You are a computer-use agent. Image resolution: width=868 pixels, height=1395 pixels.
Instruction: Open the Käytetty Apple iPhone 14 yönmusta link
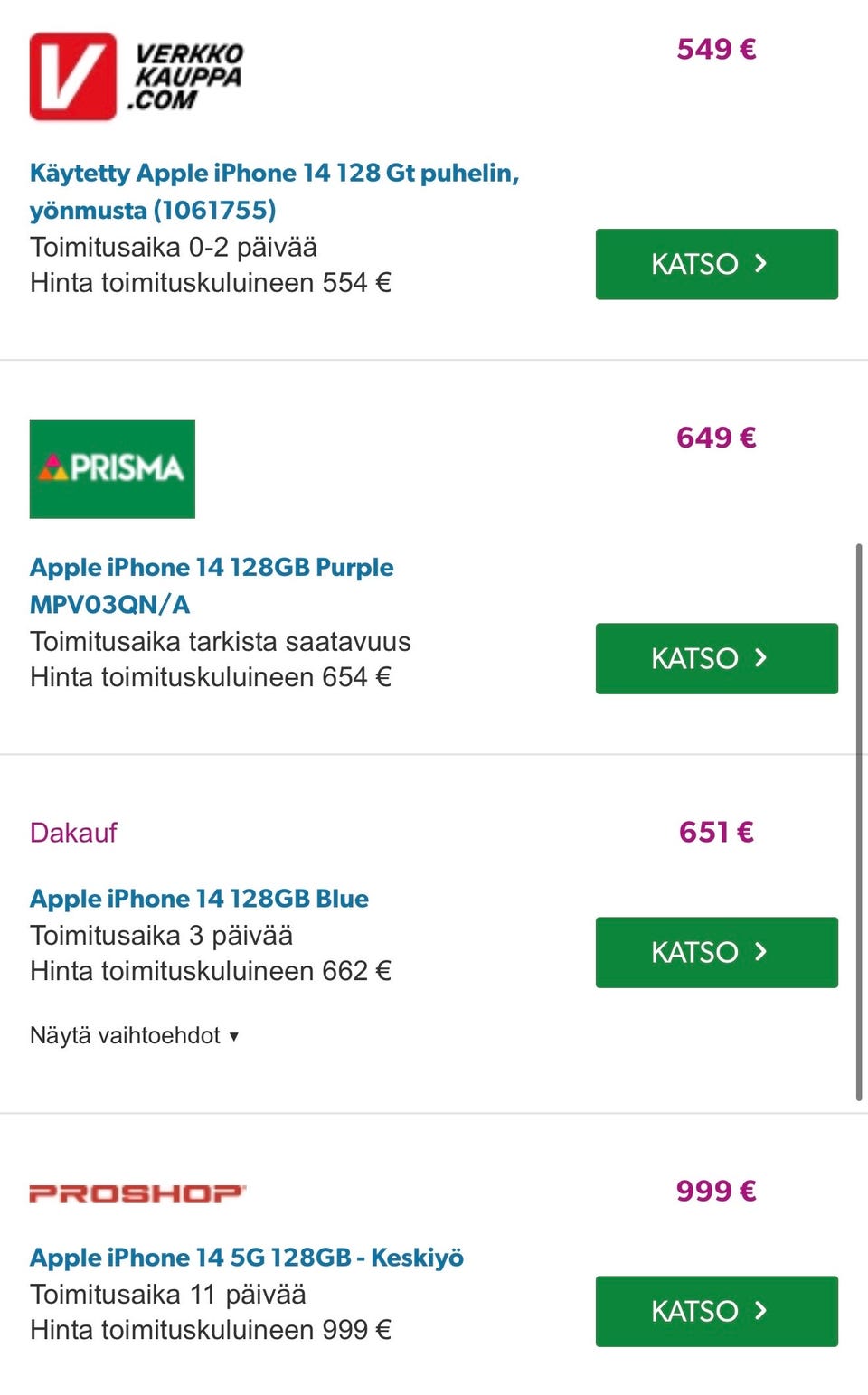click(x=275, y=191)
